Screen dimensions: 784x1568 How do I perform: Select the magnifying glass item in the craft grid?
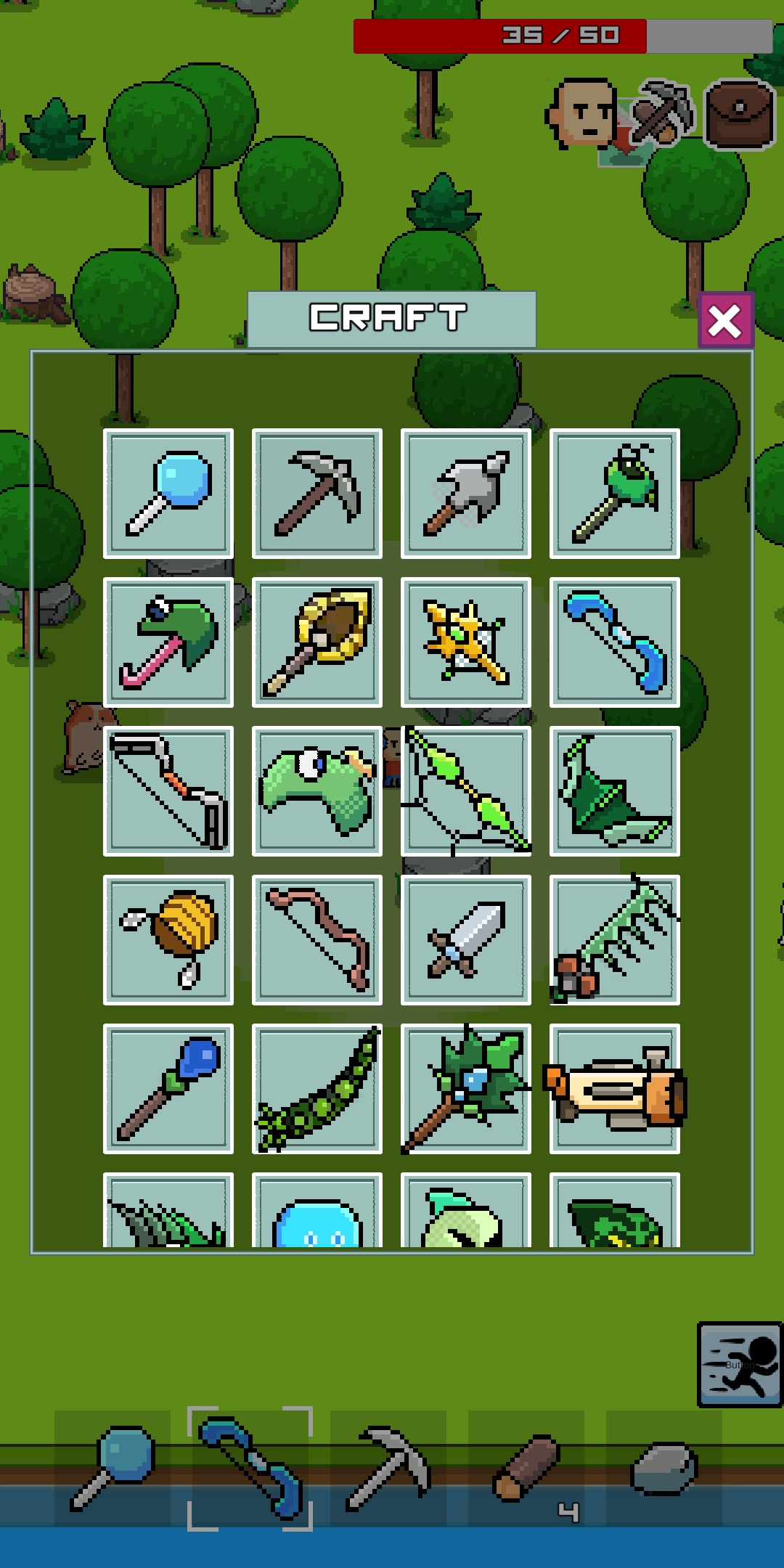(x=168, y=494)
